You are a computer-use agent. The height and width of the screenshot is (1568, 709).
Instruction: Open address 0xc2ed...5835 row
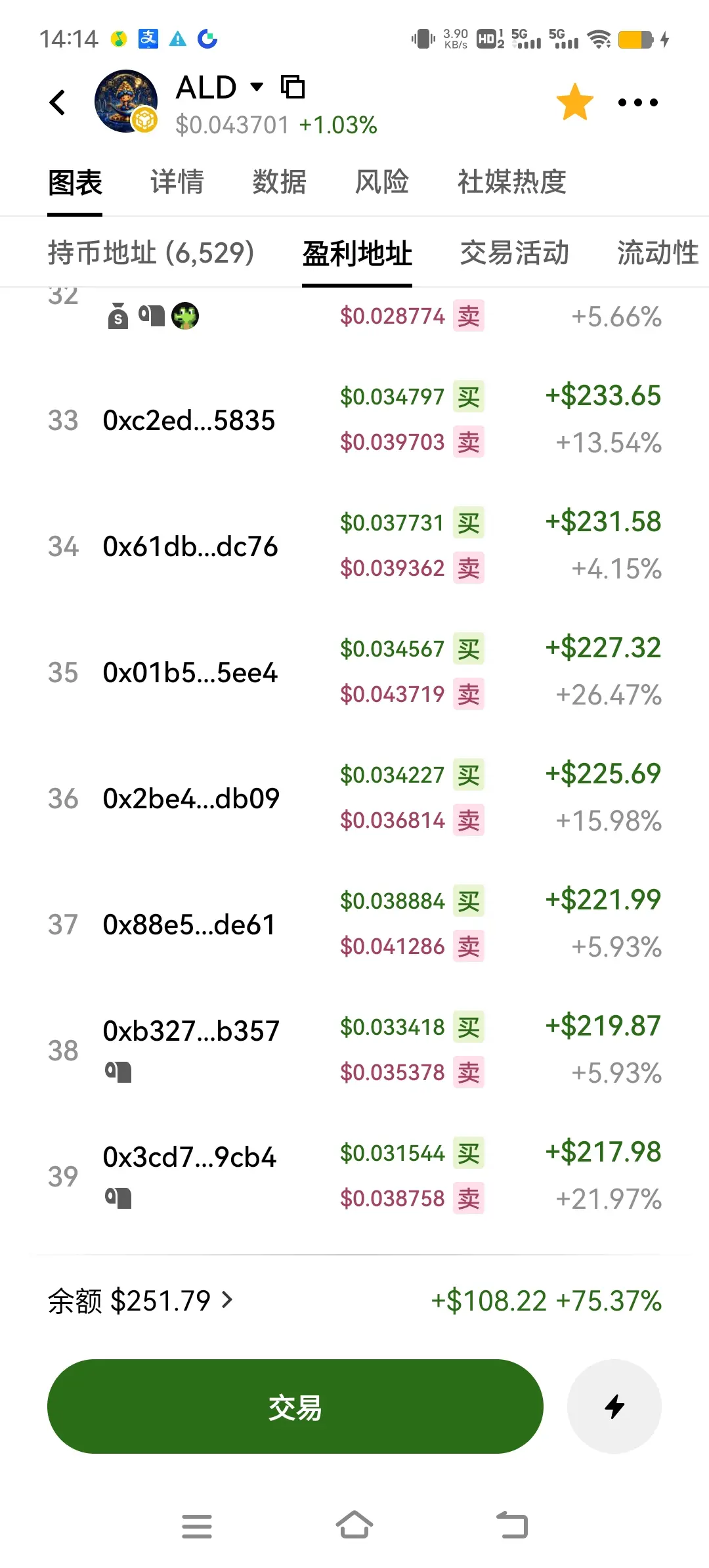354,420
